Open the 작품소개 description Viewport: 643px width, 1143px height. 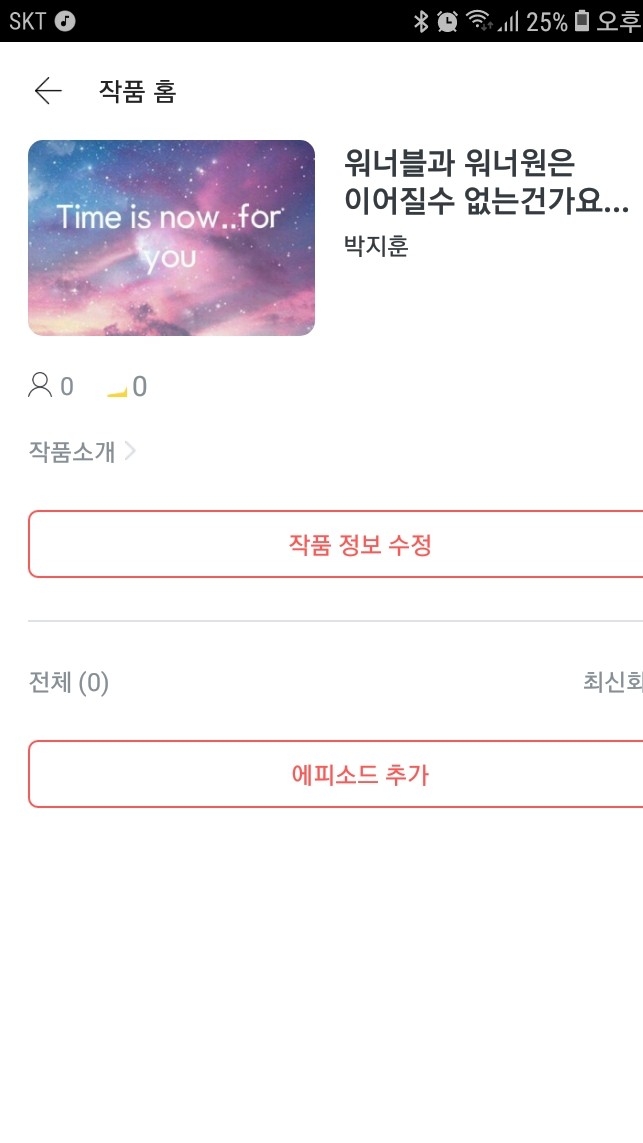[82, 452]
